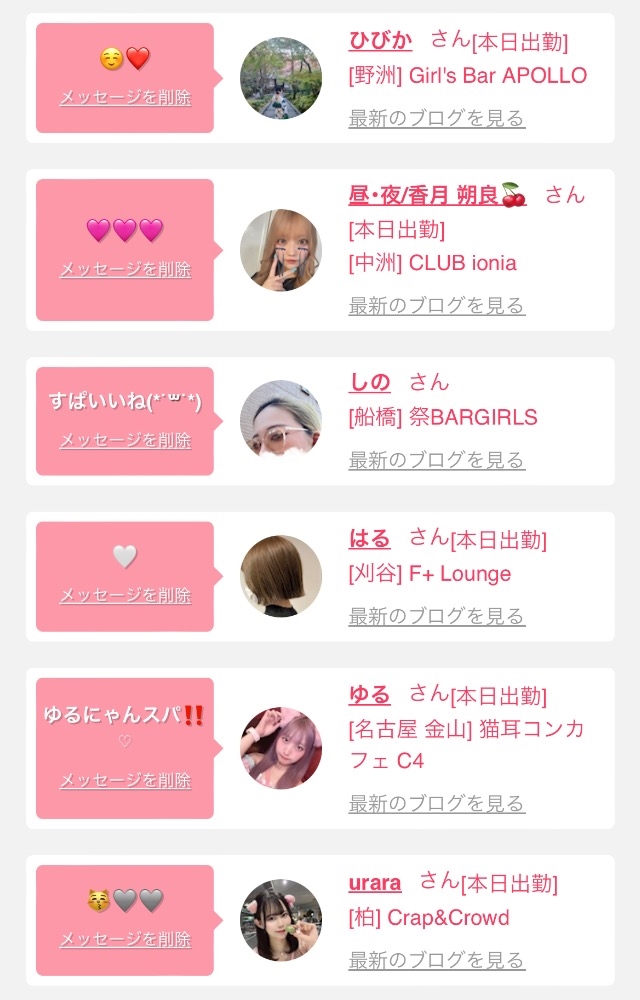640x1000 pixels.
Task: Open はる's profile name link
Action: coord(369,539)
